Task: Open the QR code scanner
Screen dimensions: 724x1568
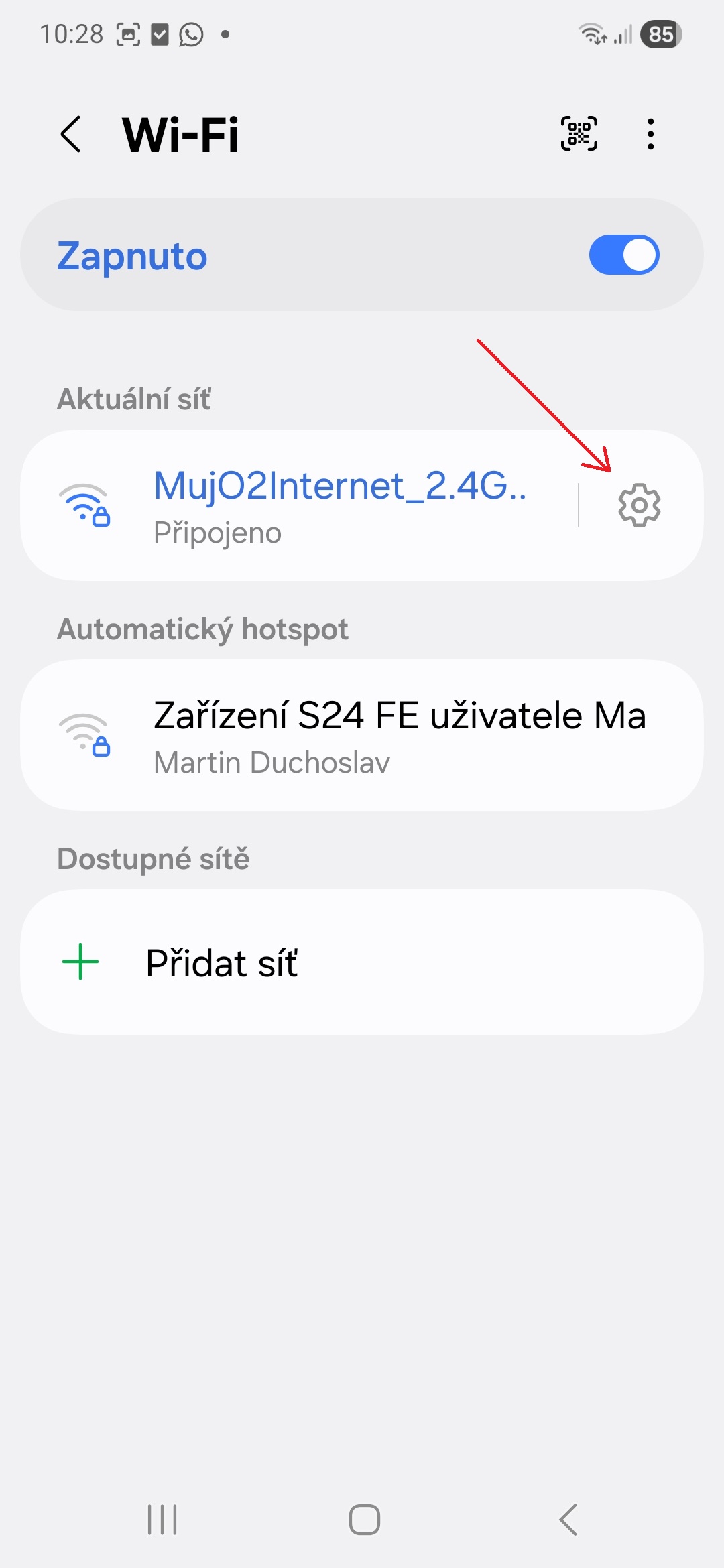Action: (579, 134)
